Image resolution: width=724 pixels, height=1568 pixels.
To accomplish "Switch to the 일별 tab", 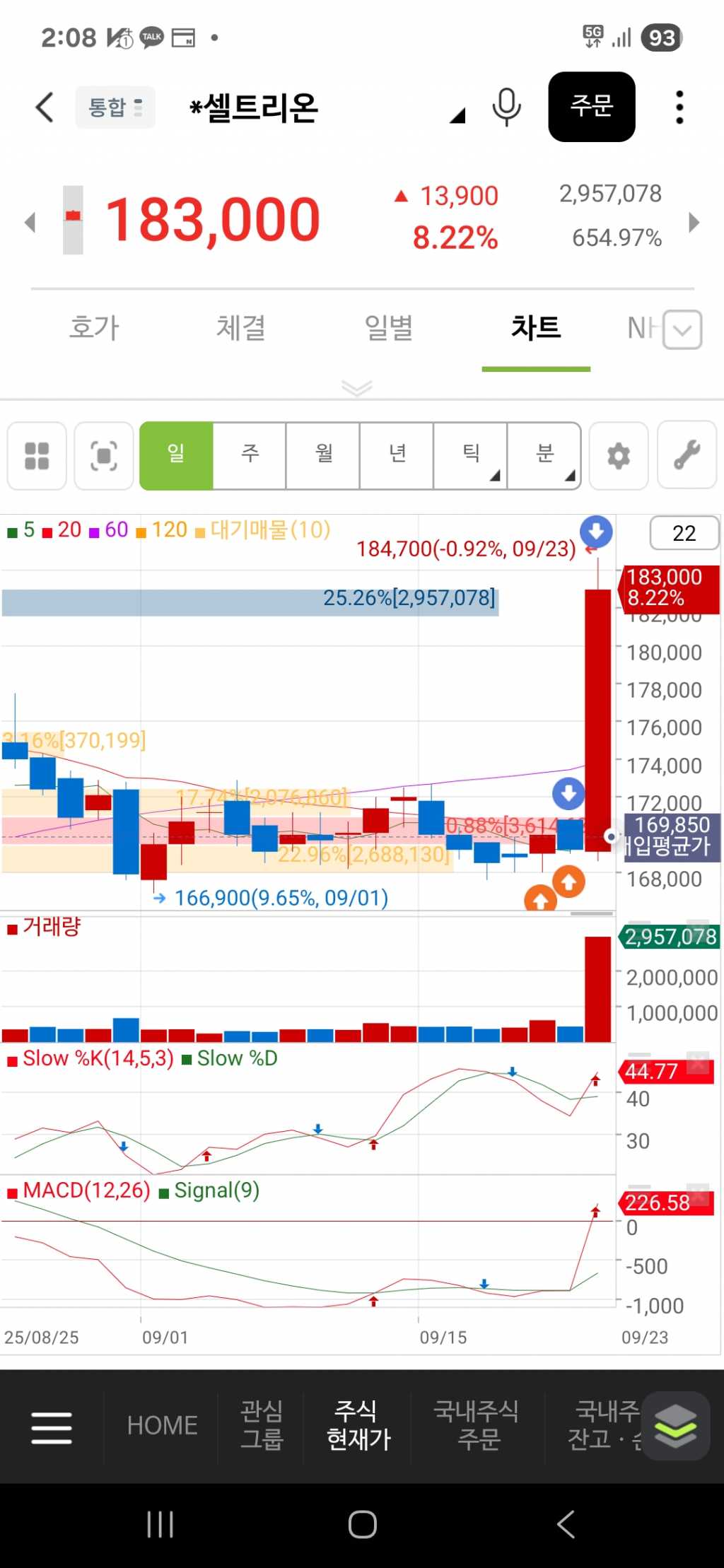I will click(388, 328).
